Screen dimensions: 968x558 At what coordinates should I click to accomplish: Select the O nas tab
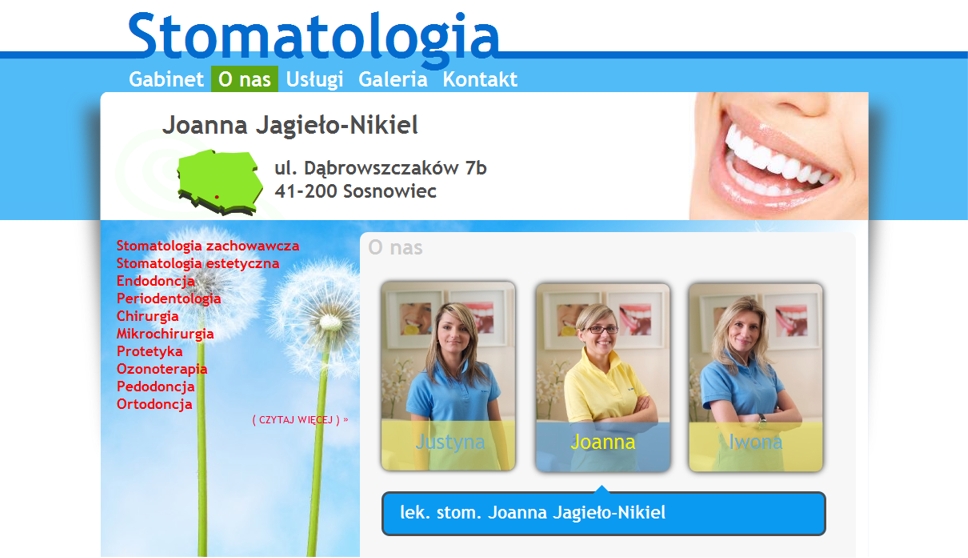coord(244,79)
